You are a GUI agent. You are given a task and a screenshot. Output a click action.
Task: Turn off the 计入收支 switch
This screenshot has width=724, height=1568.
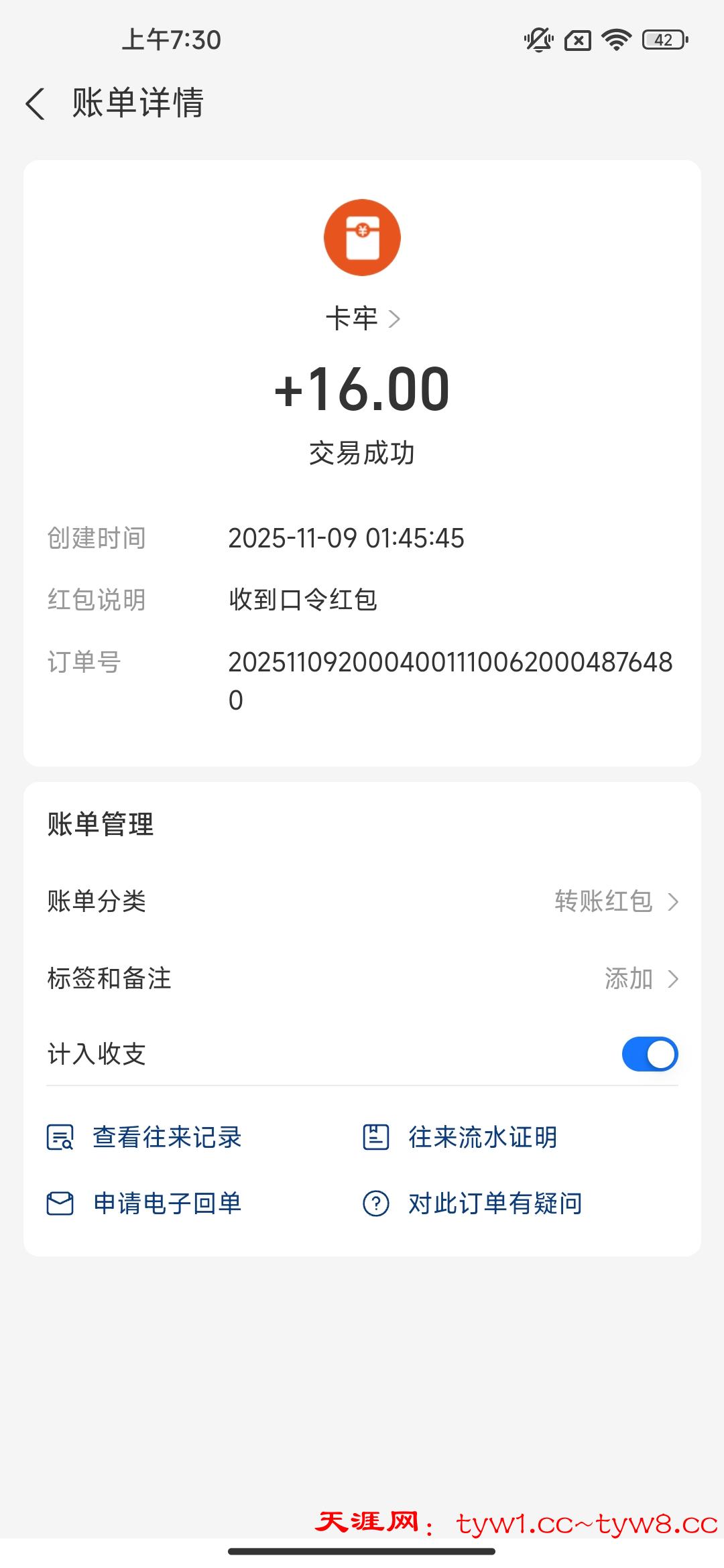point(649,1054)
